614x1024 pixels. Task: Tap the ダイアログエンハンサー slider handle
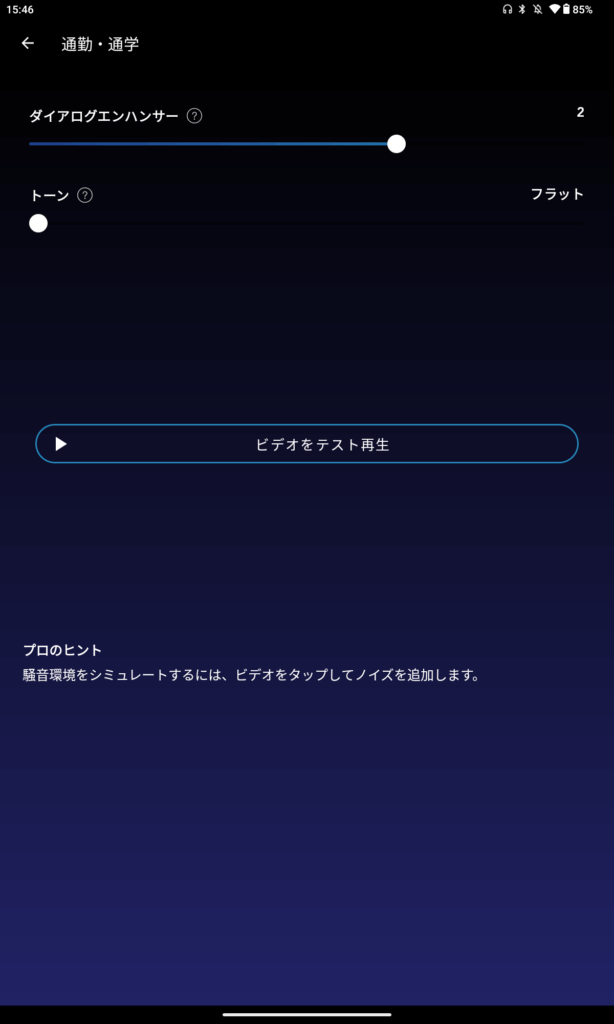[x=396, y=144]
